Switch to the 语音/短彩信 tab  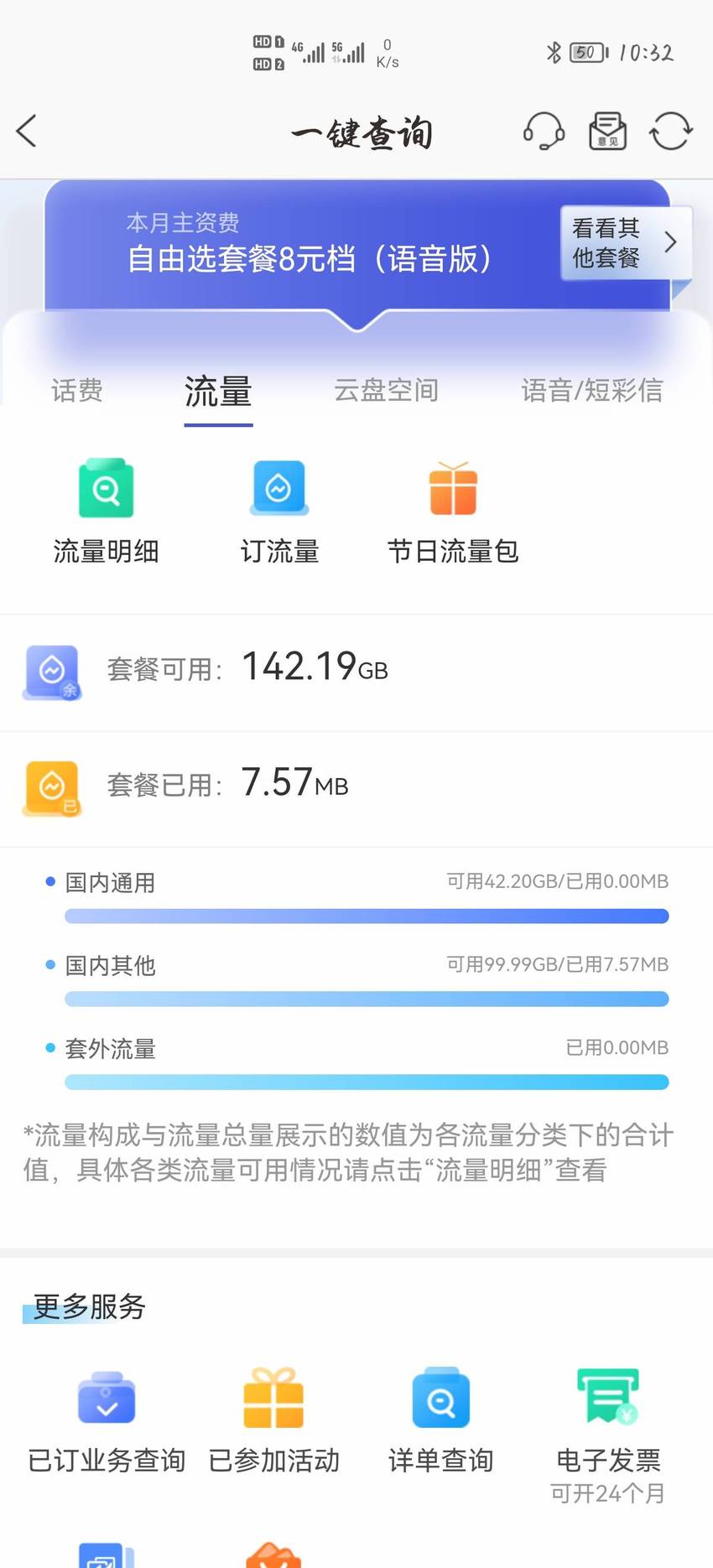(592, 391)
